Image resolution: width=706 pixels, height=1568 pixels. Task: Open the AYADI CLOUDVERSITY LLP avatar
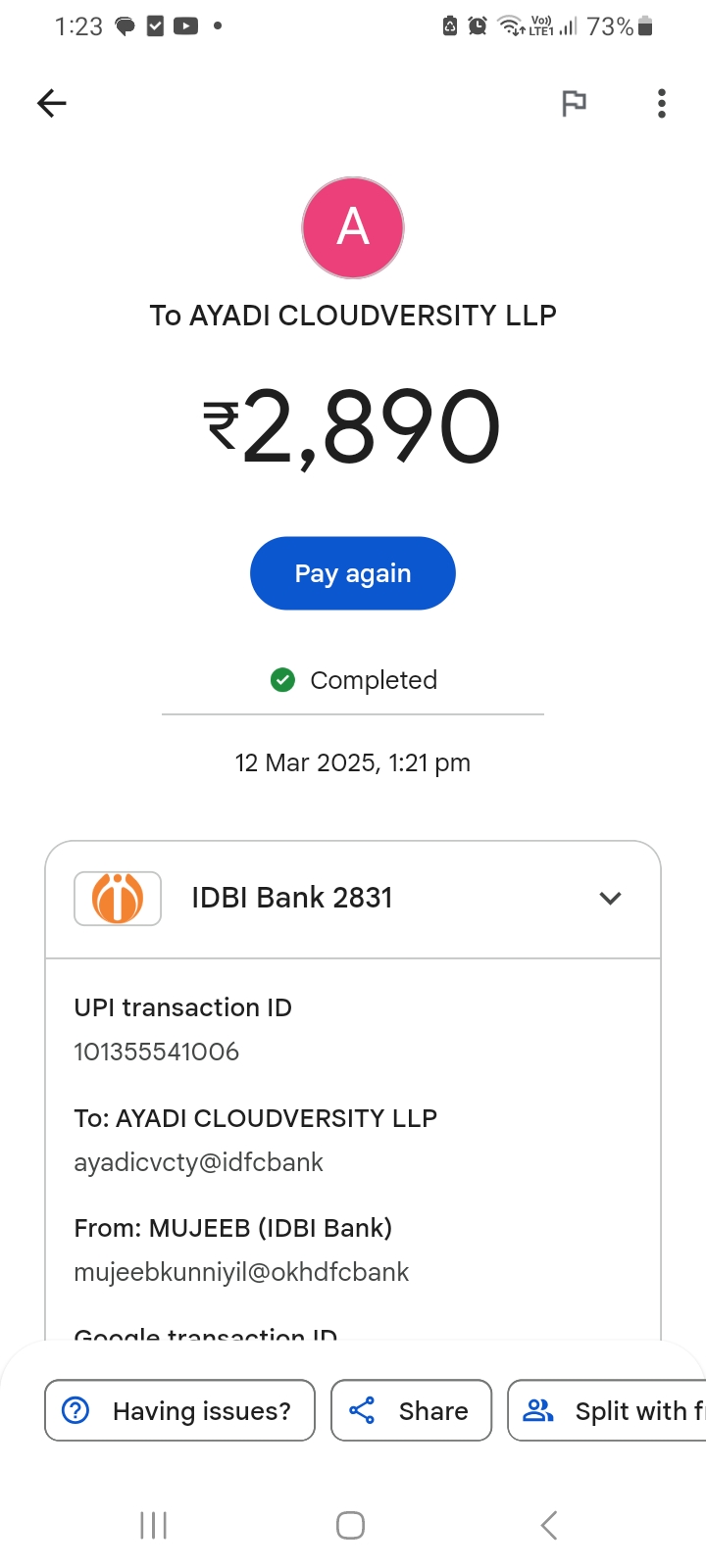pyautogui.click(x=353, y=228)
